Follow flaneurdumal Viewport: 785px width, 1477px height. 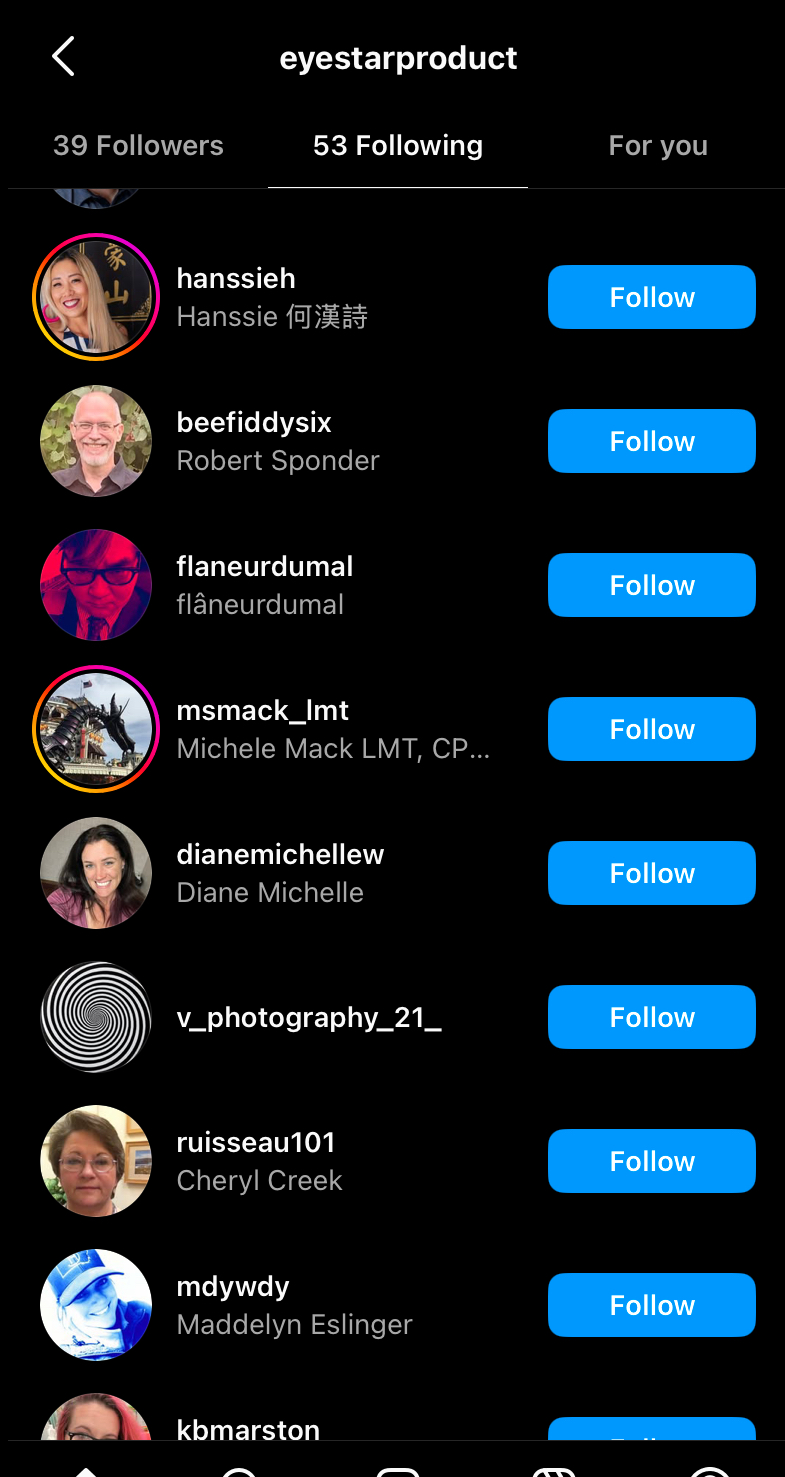click(652, 585)
